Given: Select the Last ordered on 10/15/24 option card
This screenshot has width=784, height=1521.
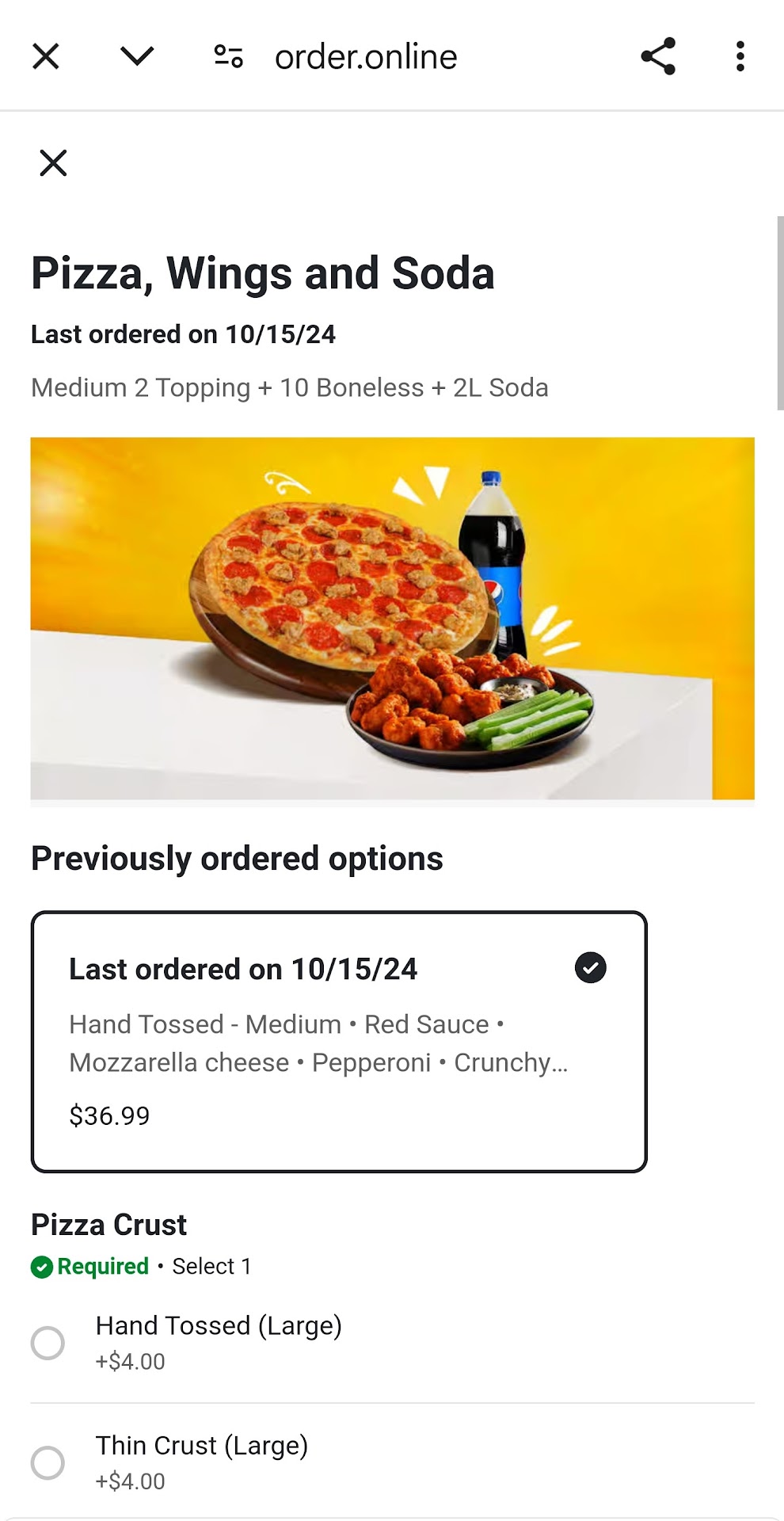Looking at the screenshot, I should (x=339, y=1041).
